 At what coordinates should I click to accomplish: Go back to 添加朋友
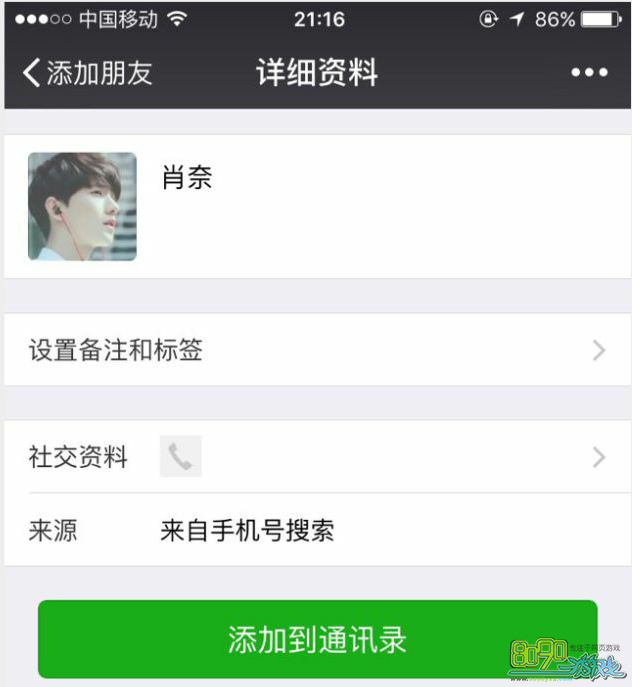87,73
